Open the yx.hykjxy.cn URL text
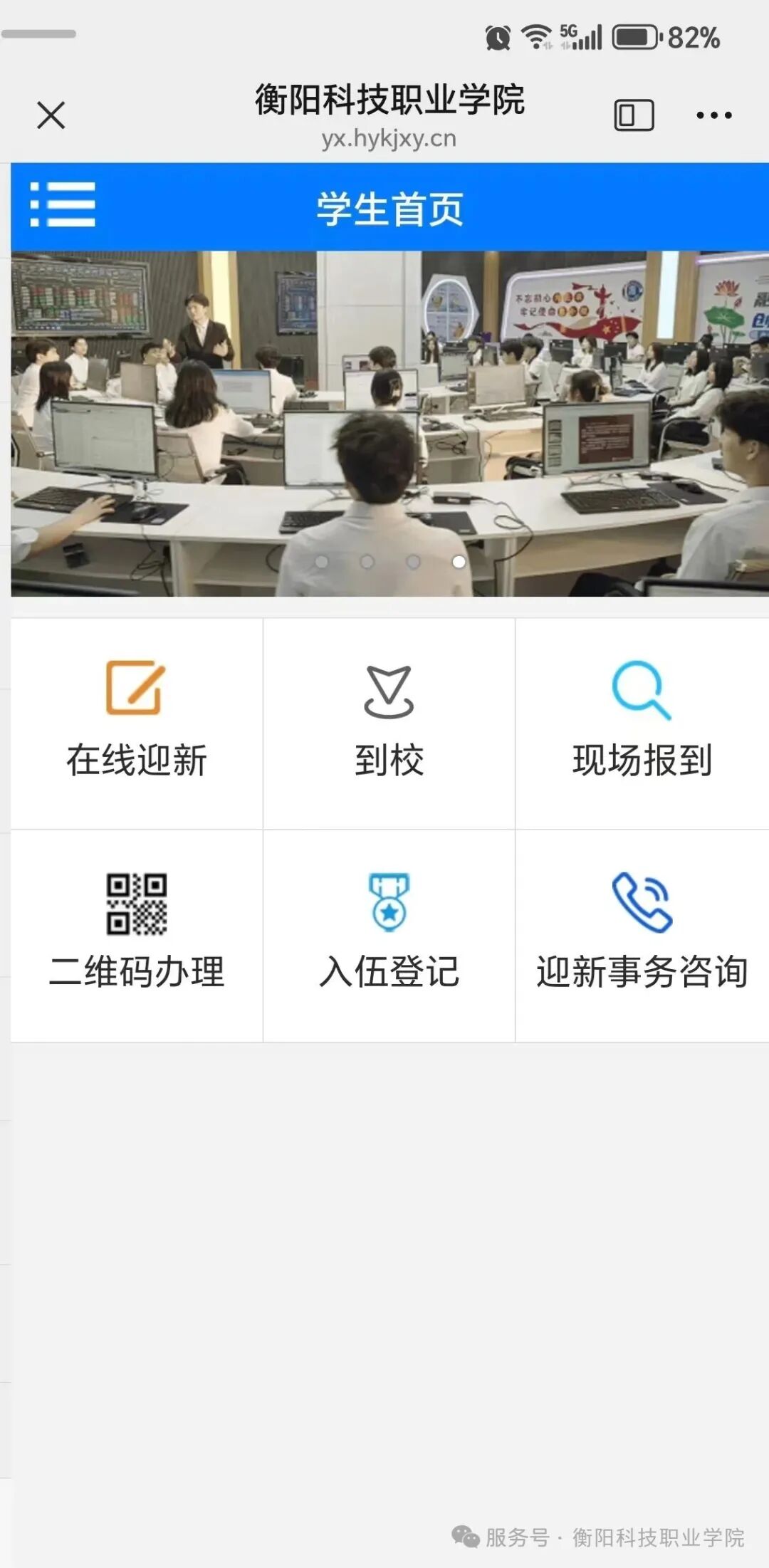 coord(389,138)
